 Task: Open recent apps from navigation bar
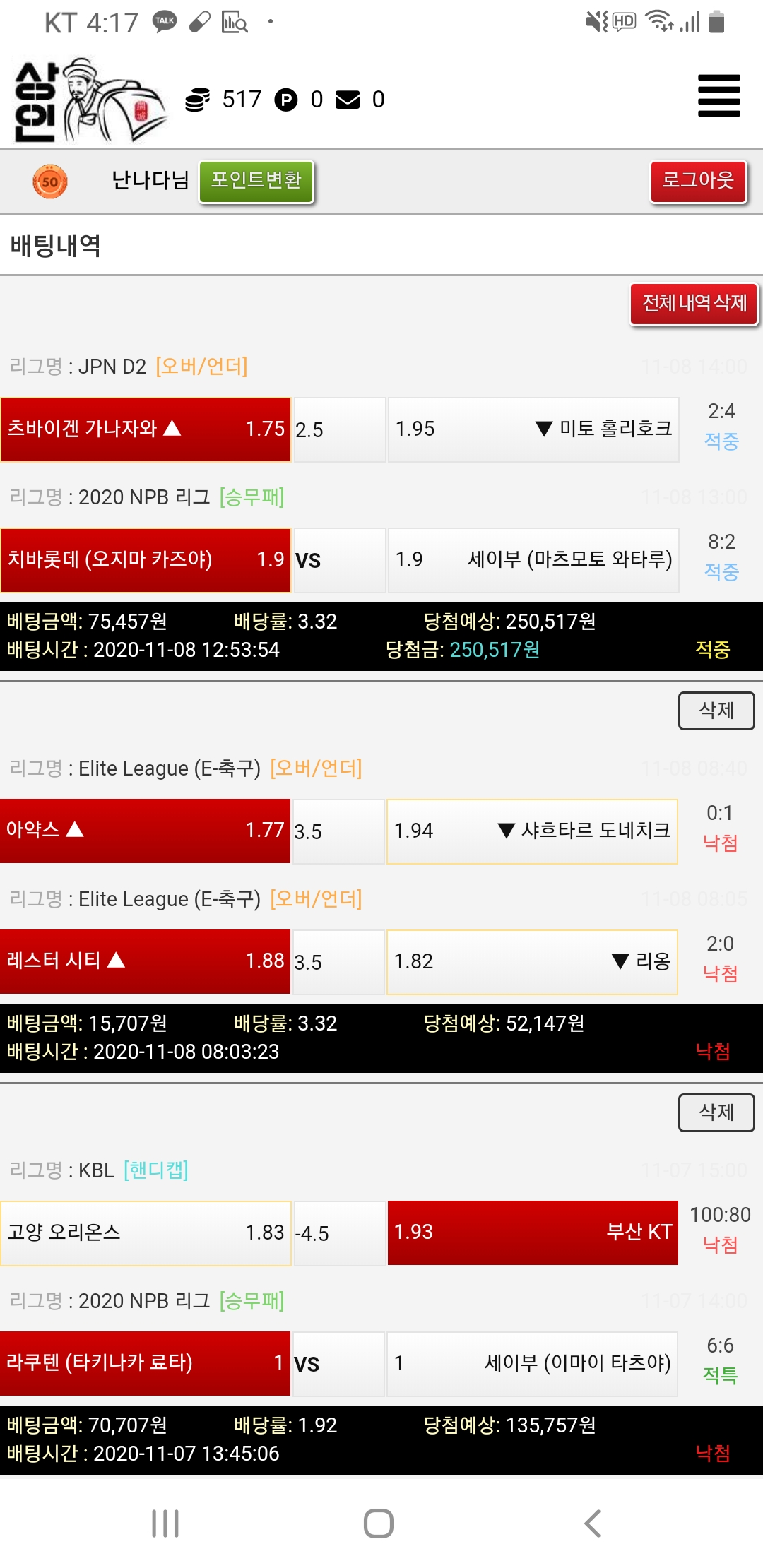coord(165,1524)
